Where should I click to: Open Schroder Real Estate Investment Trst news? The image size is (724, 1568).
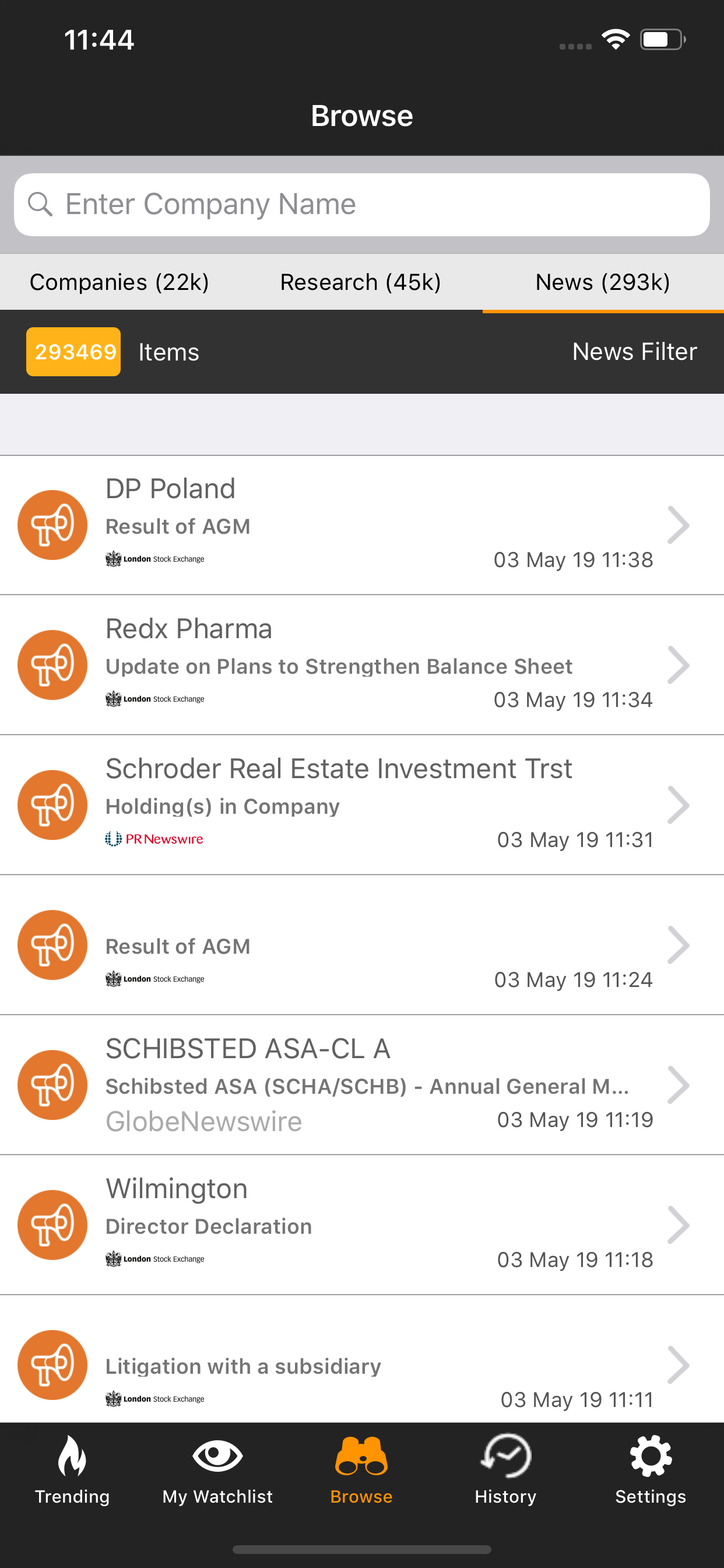click(362, 804)
